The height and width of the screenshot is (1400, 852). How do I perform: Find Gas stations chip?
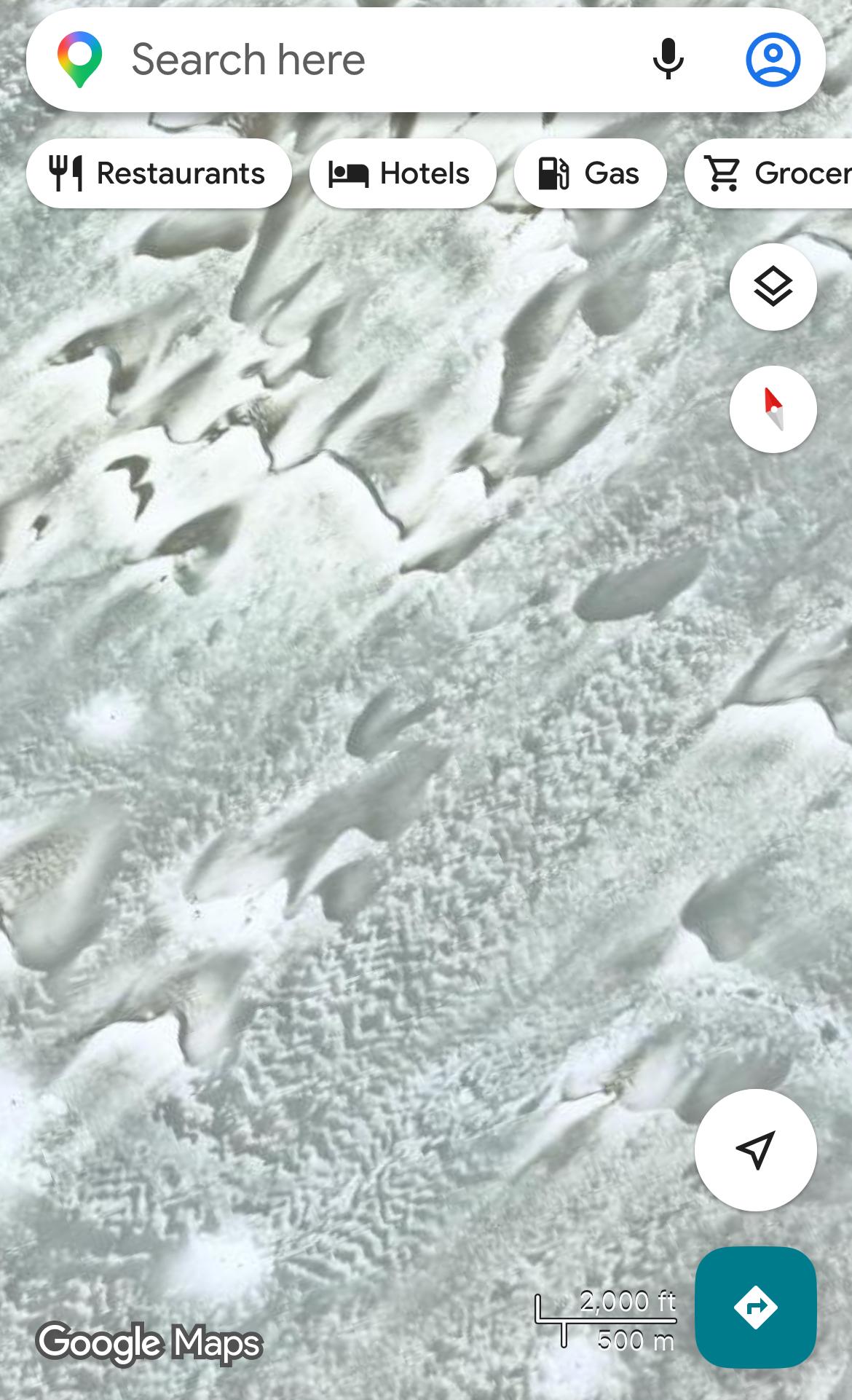(590, 174)
